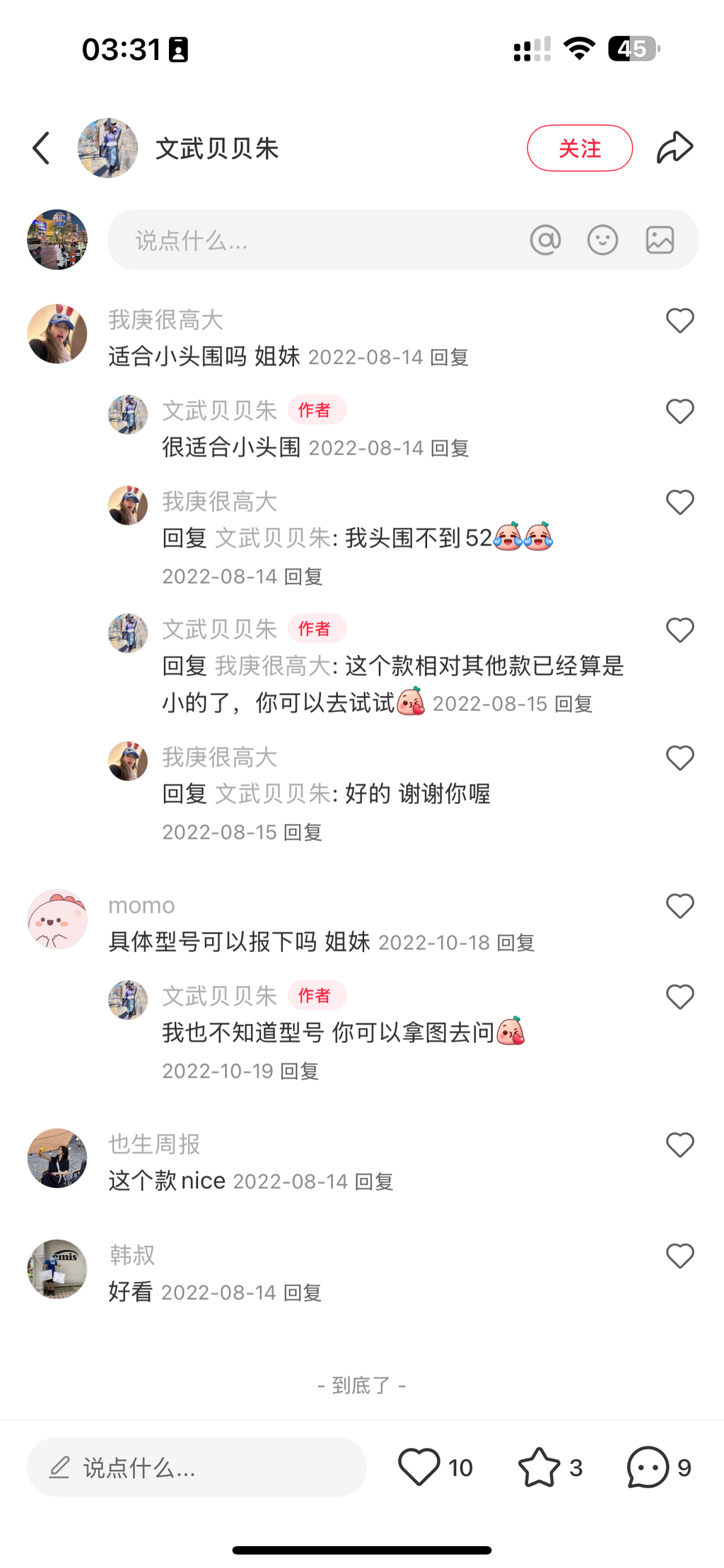This screenshot has width=724, height=1568.
Task: Like the reply 很适合小头围
Action: click(679, 411)
